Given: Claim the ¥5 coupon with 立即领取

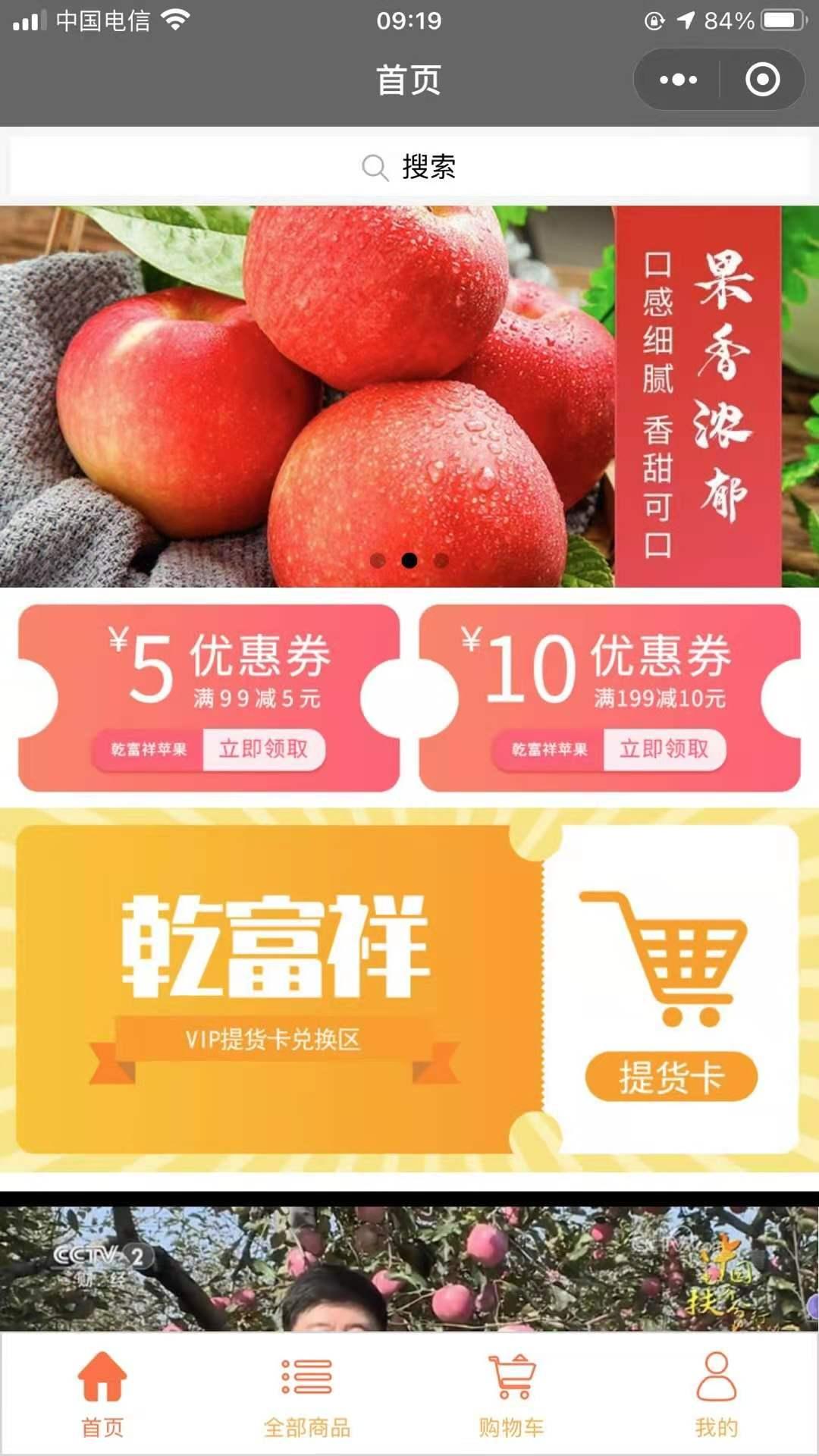Looking at the screenshot, I should point(263,749).
